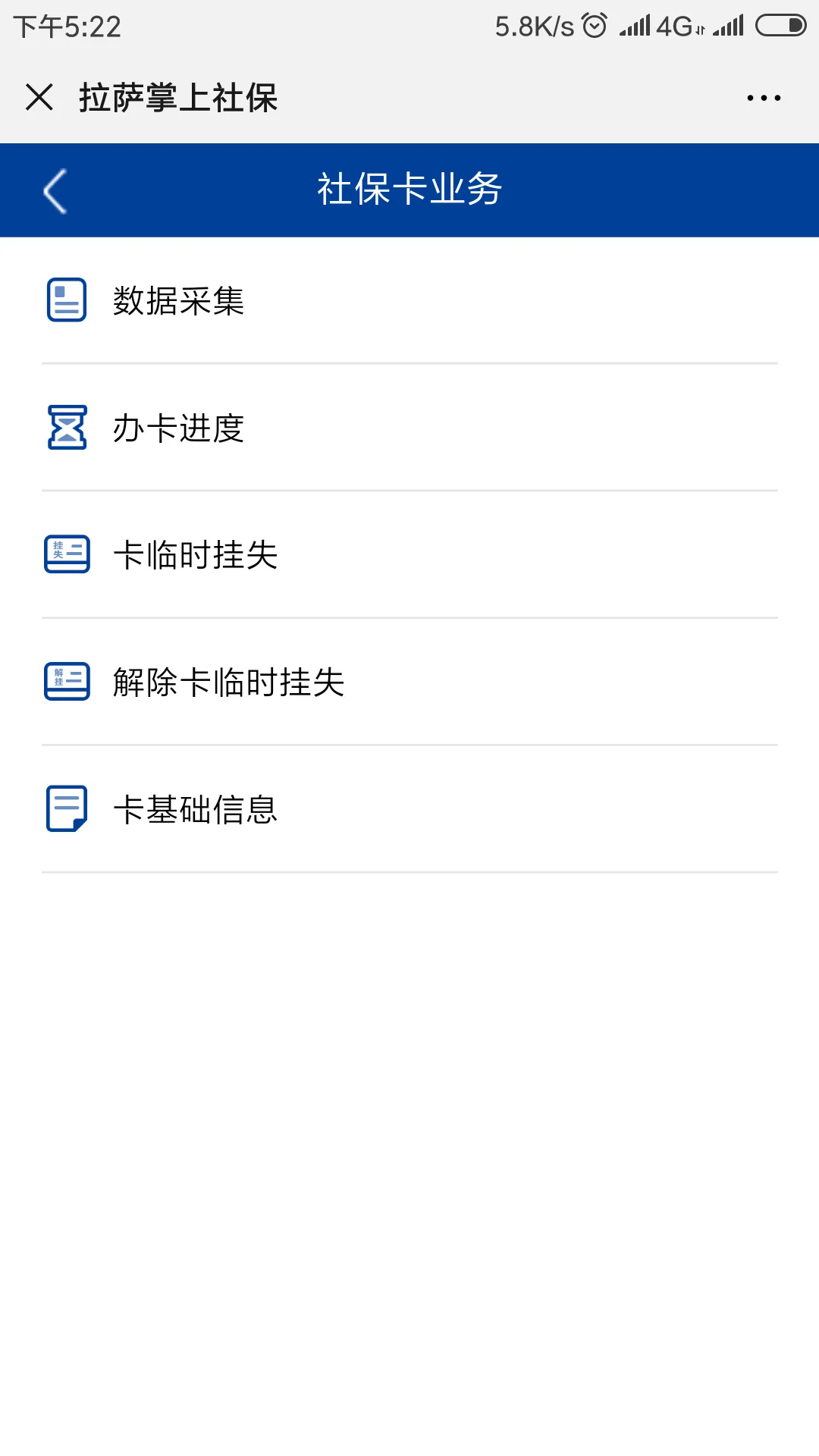Click the page icon beside 卡基础信息
Viewport: 819px width, 1456px height.
pos(66,809)
